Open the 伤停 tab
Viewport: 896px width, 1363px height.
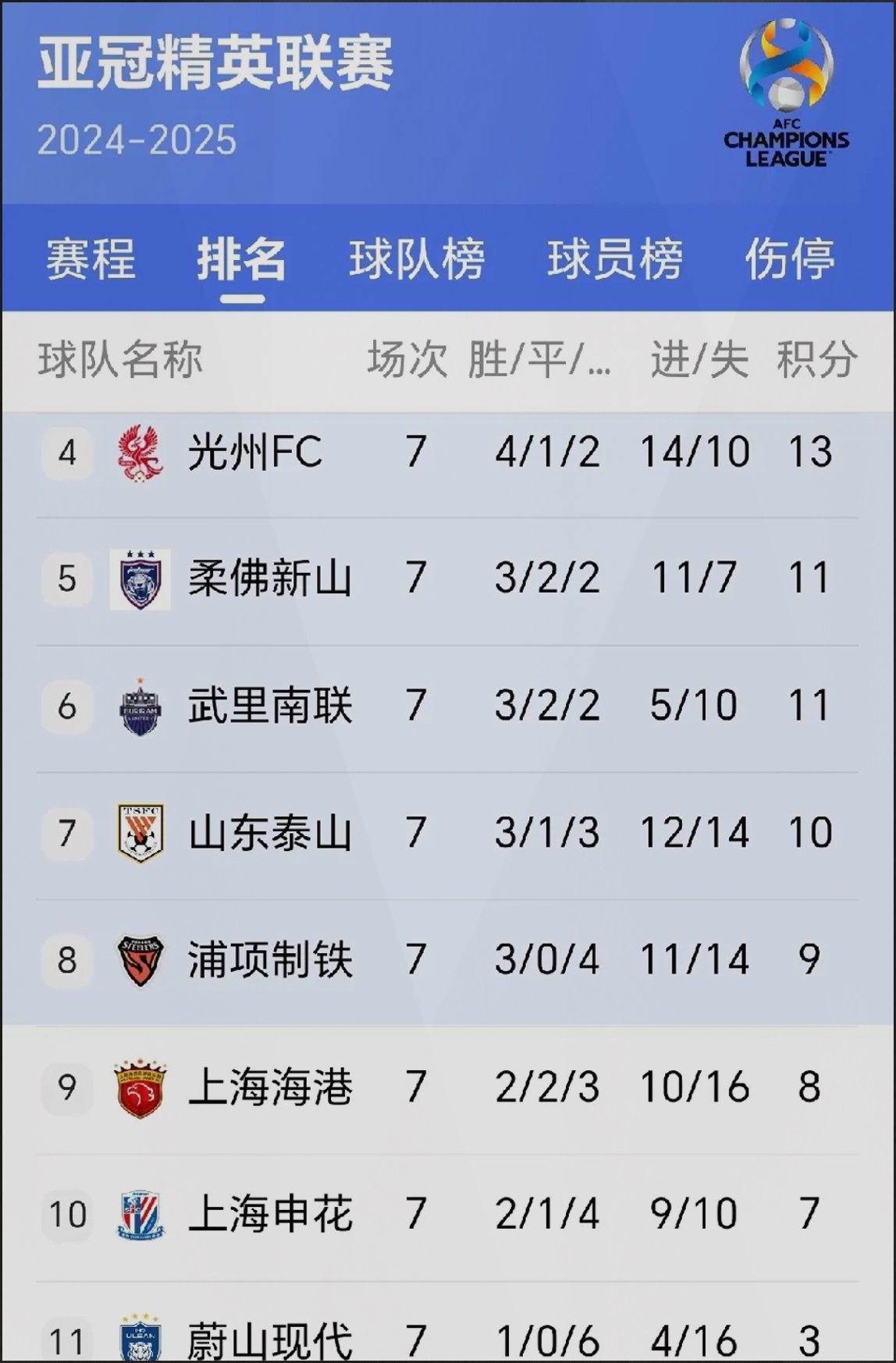click(x=790, y=259)
